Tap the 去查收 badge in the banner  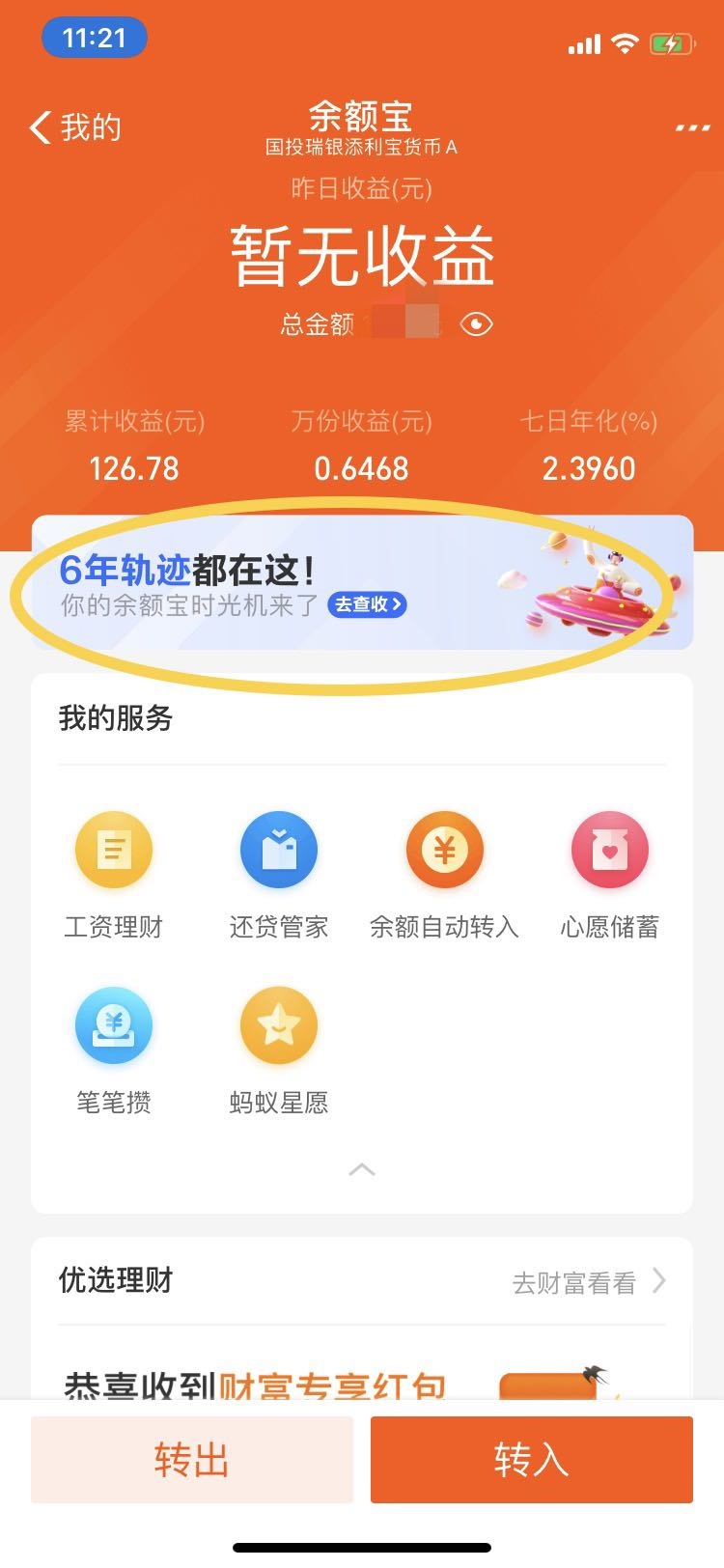(369, 606)
